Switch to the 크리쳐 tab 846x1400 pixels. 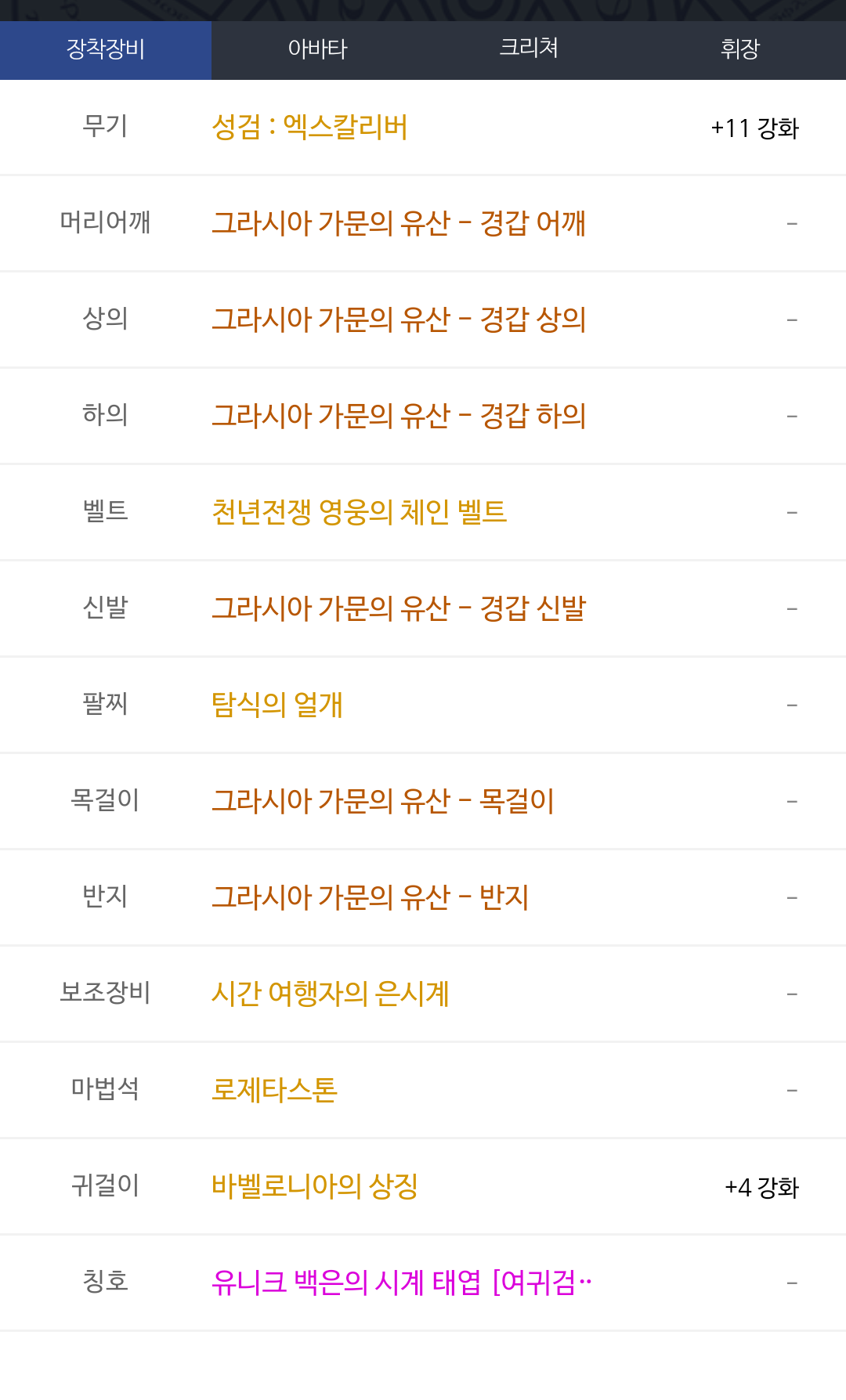pos(529,49)
